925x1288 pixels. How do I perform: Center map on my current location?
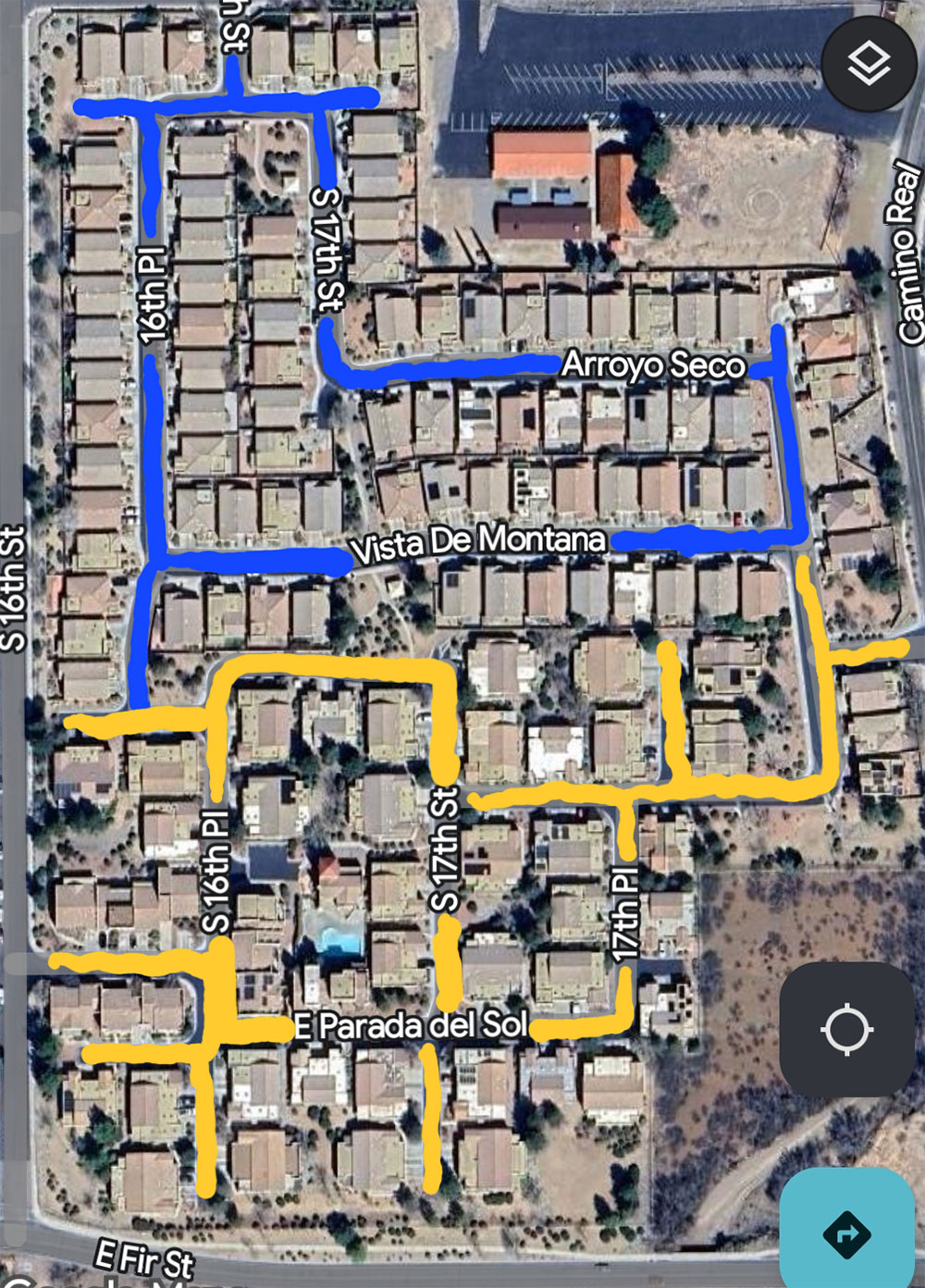click(846, 1029)
